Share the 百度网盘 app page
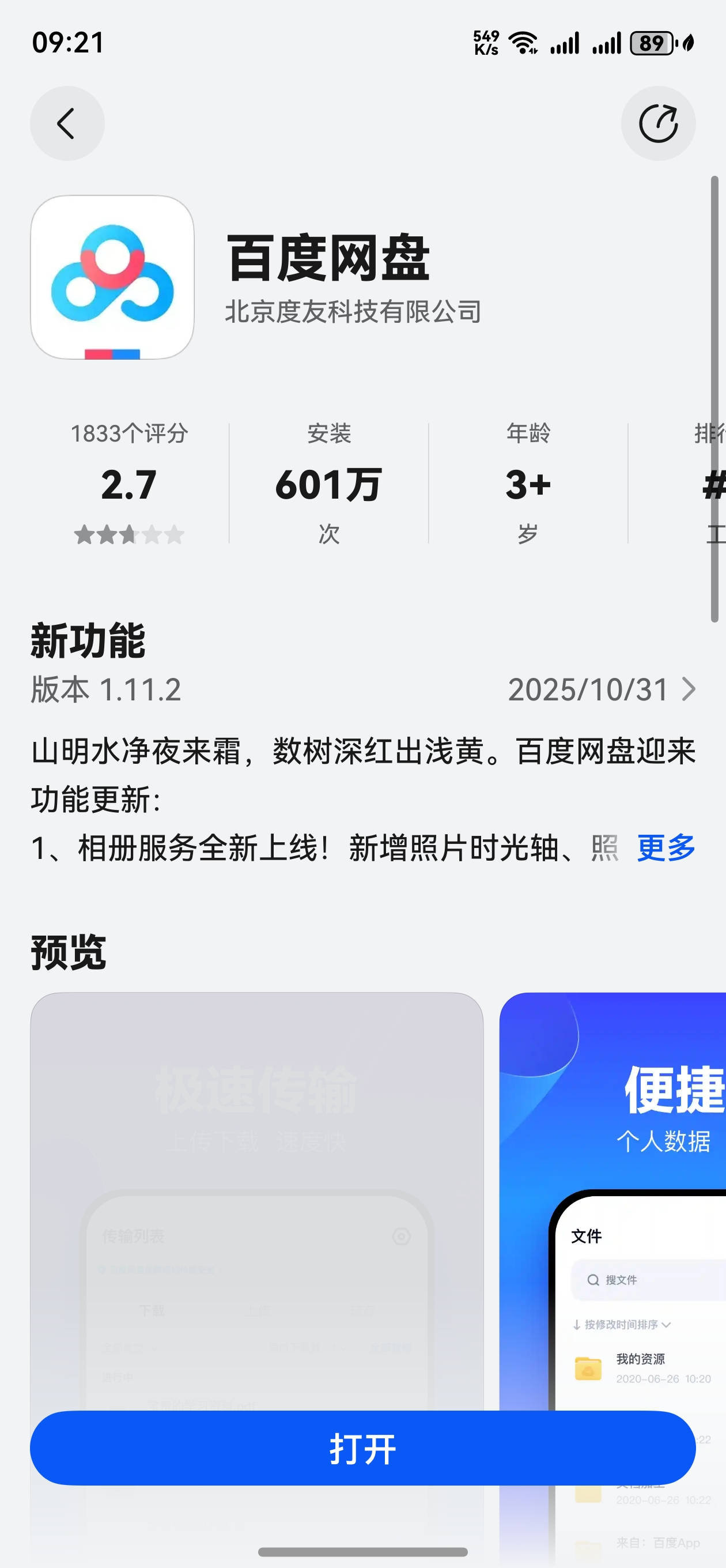 click(658, 123)
